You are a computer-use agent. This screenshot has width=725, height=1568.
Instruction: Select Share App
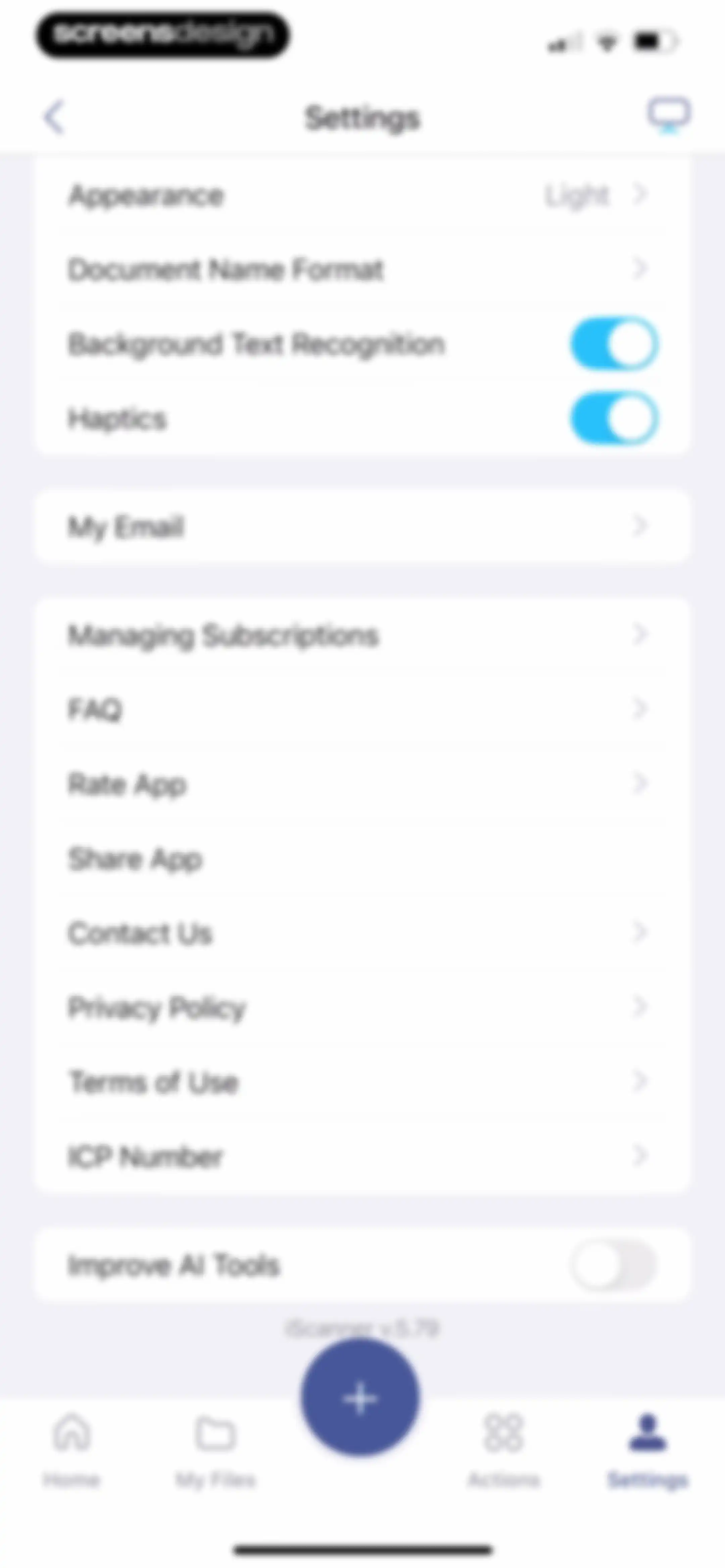pyautogui.click(x=362, y=858)
